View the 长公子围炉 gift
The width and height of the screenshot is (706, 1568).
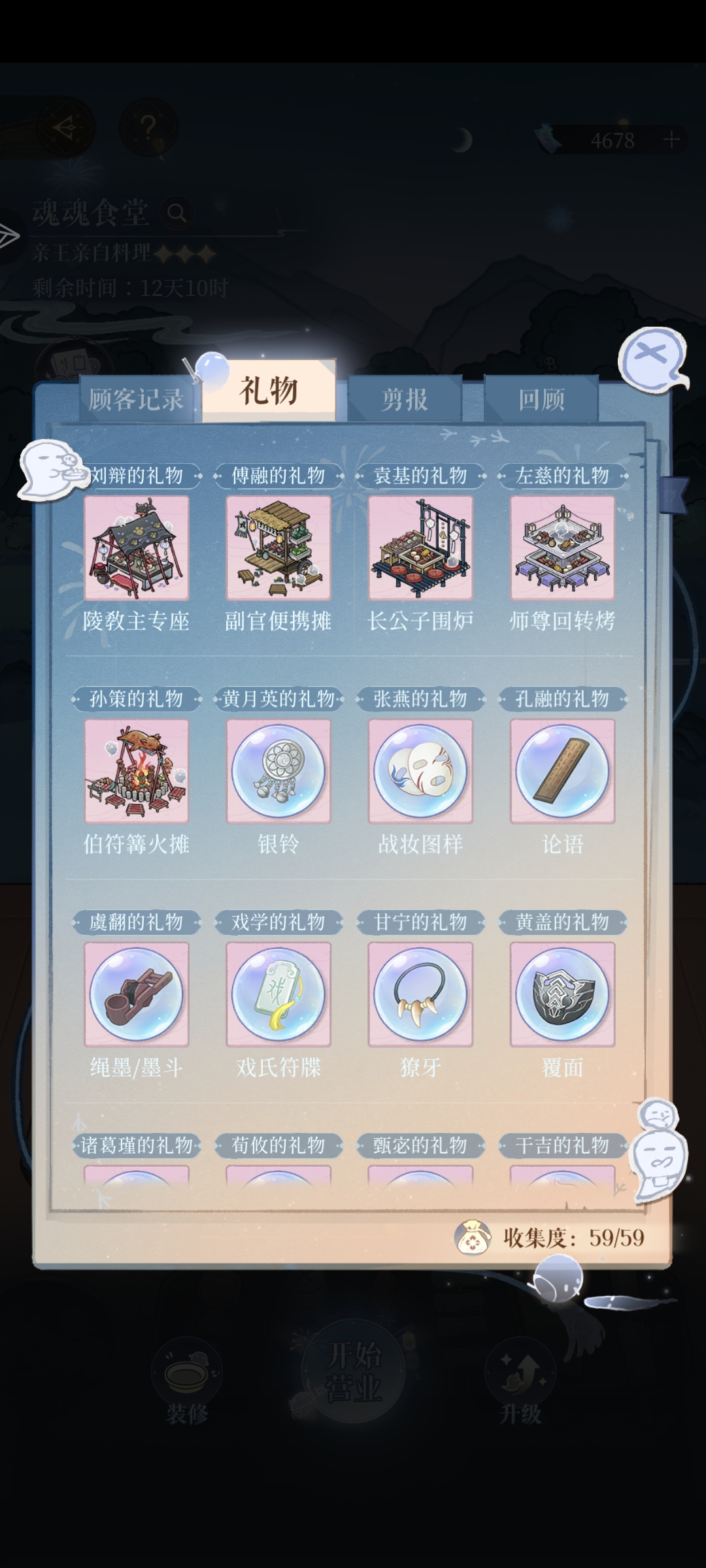(x=420, y=548)
